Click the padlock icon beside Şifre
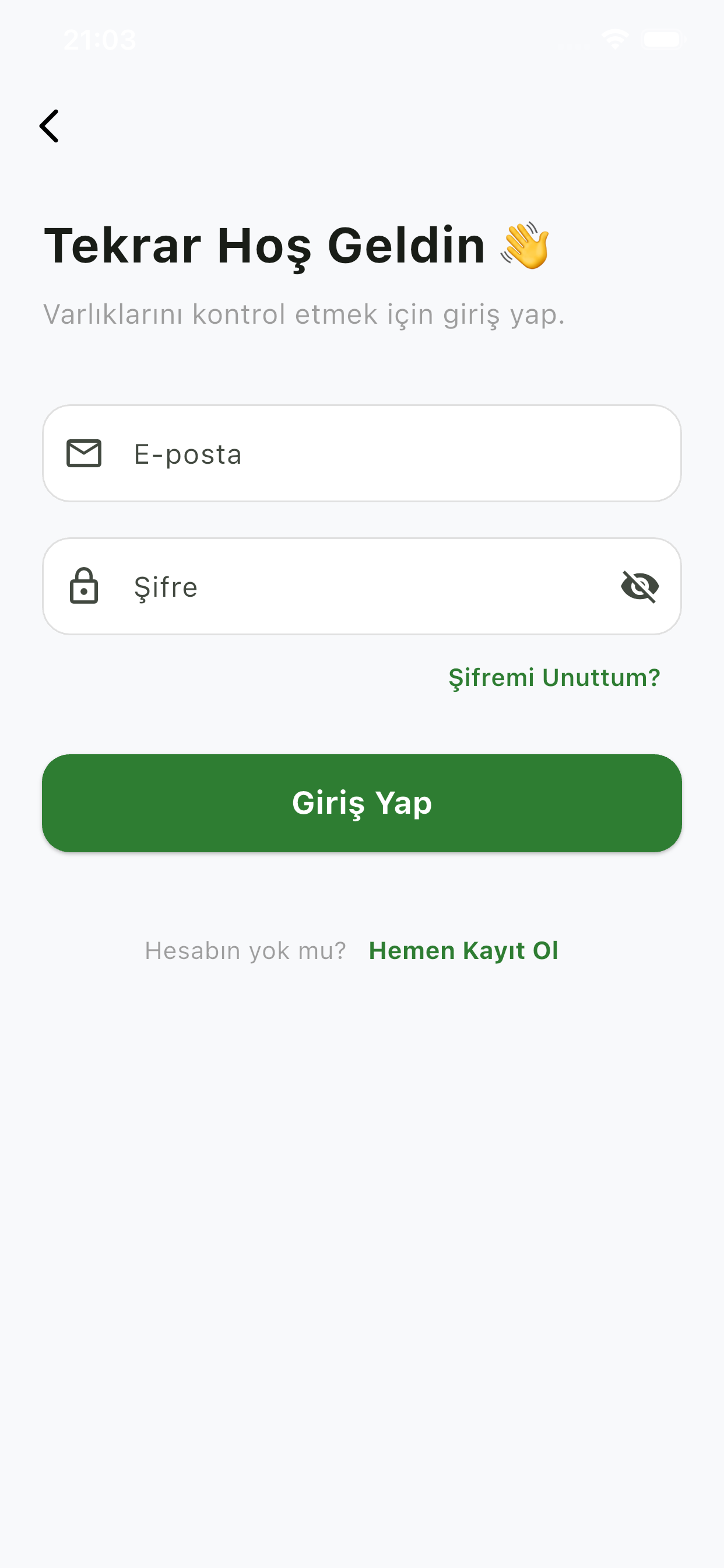 84,586
